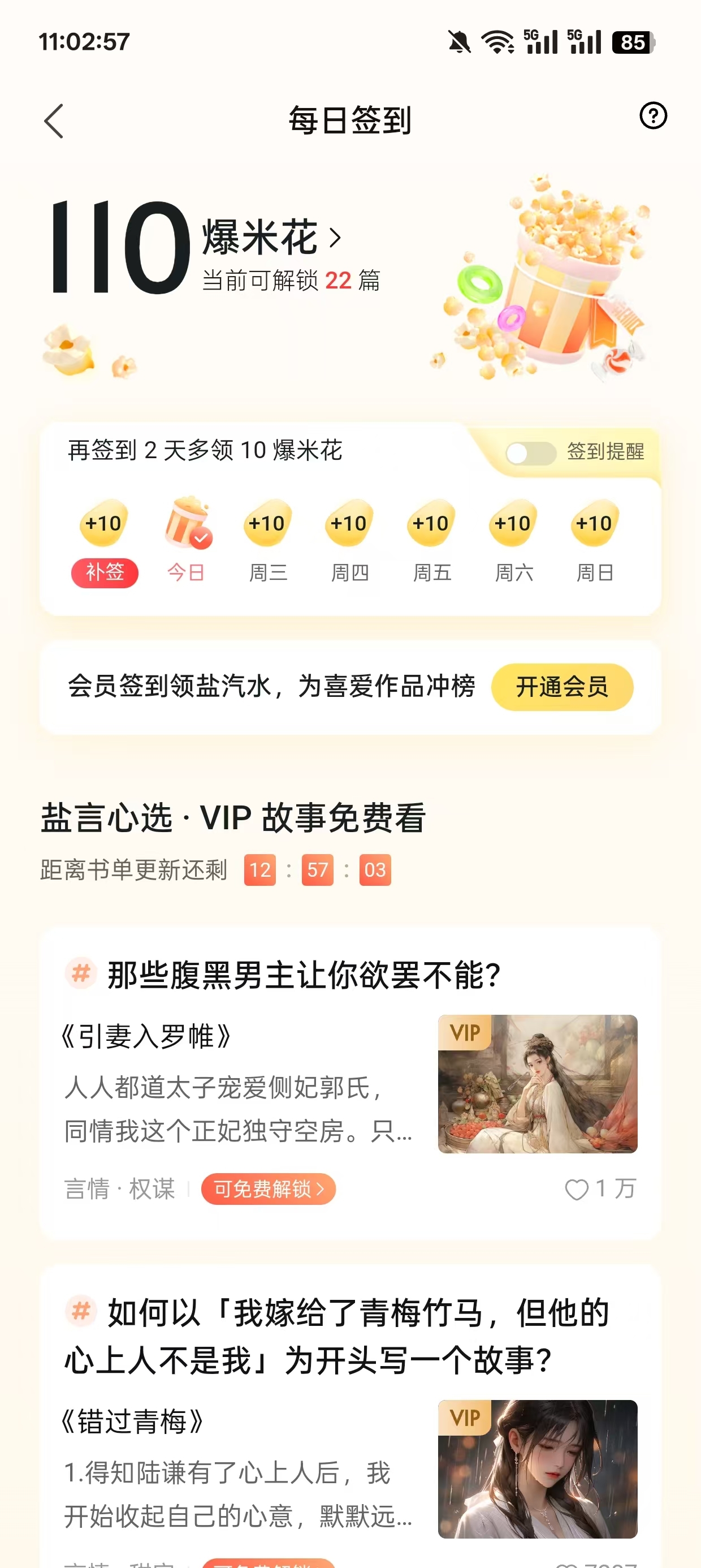Open 可免费解锁 details for 引妻入罗帷
The height and width of the screenshot is (1568, 701).
point(268,1188)
